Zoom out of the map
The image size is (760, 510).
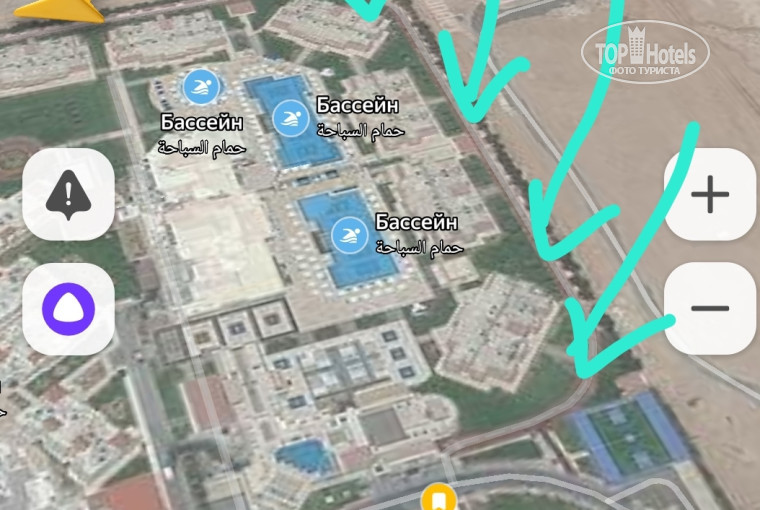pos(709,308)
